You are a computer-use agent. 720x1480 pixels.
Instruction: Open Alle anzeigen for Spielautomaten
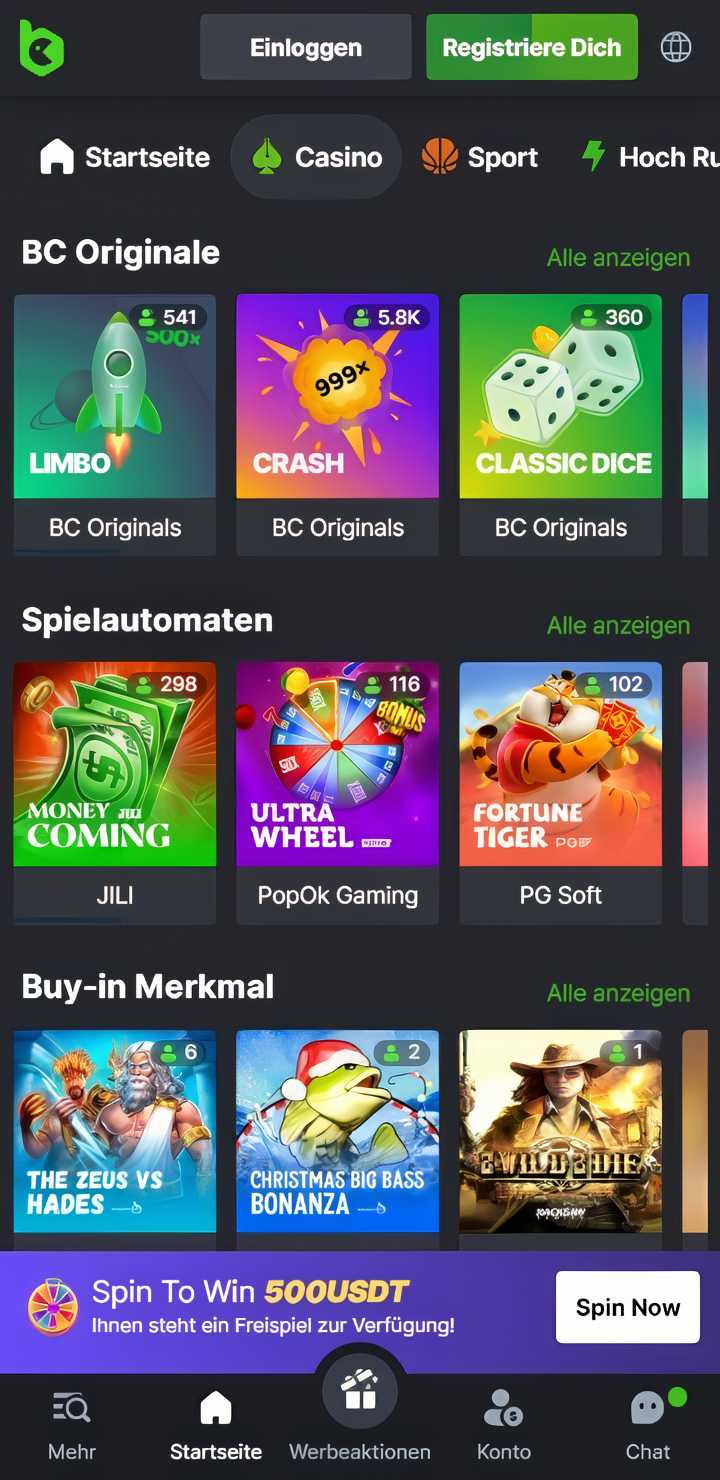coord(618,626)
